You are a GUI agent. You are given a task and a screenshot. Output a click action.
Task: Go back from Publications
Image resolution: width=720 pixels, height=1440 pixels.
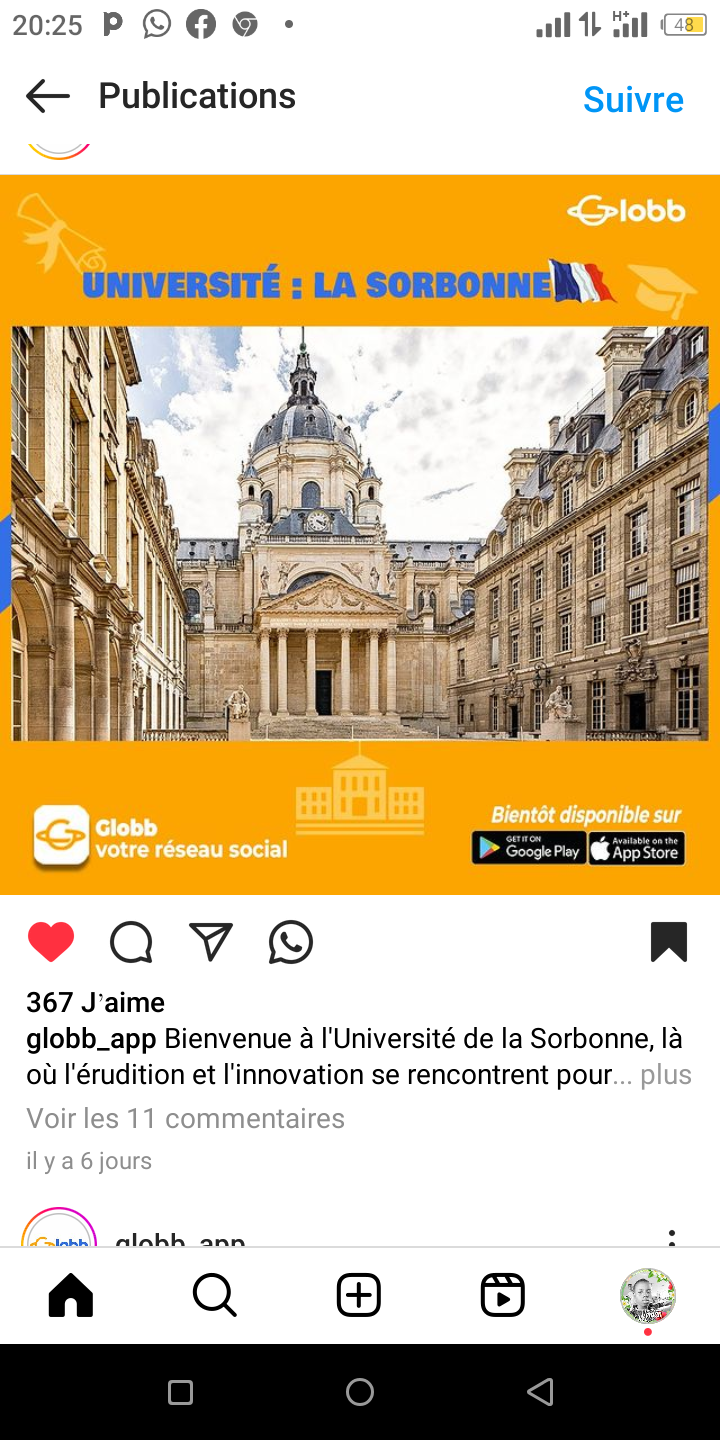(x=48, y=97)
